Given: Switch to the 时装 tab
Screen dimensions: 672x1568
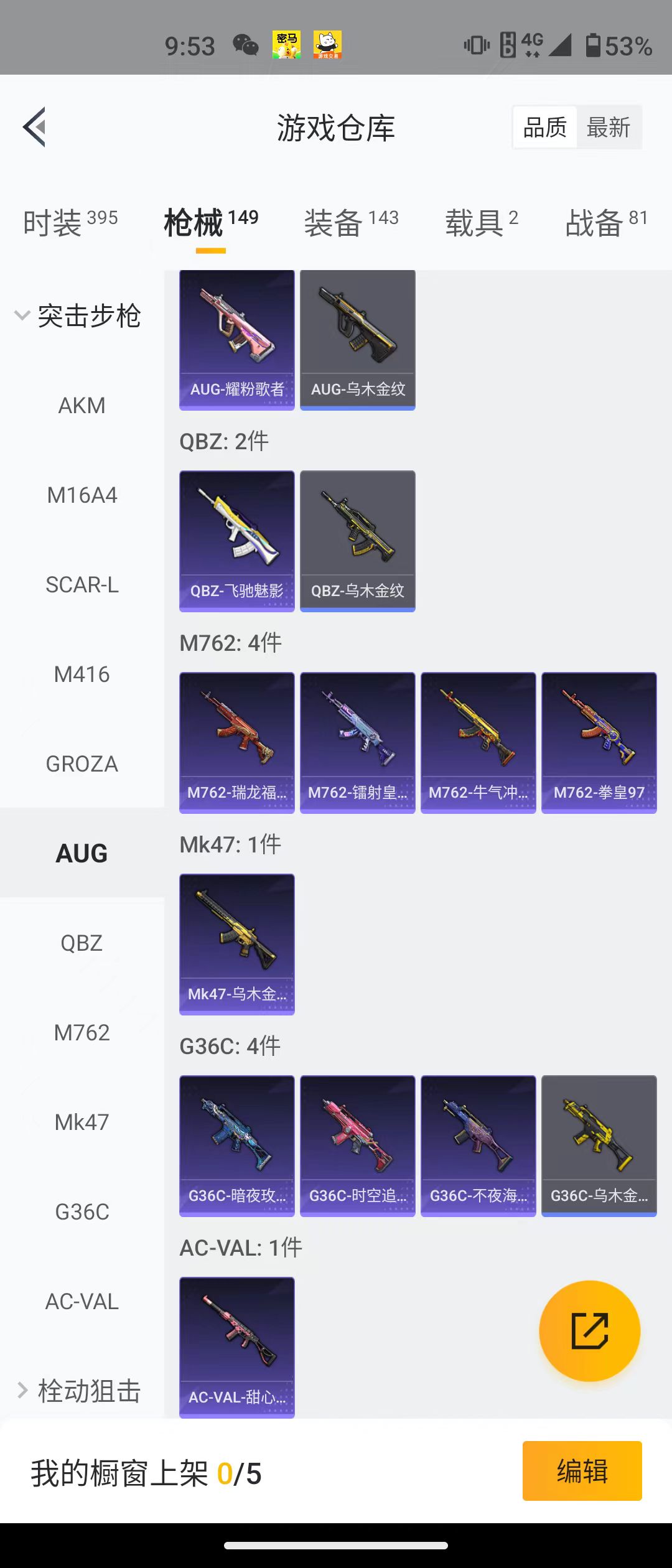Looking at the screenshot, I should point(70,223).
